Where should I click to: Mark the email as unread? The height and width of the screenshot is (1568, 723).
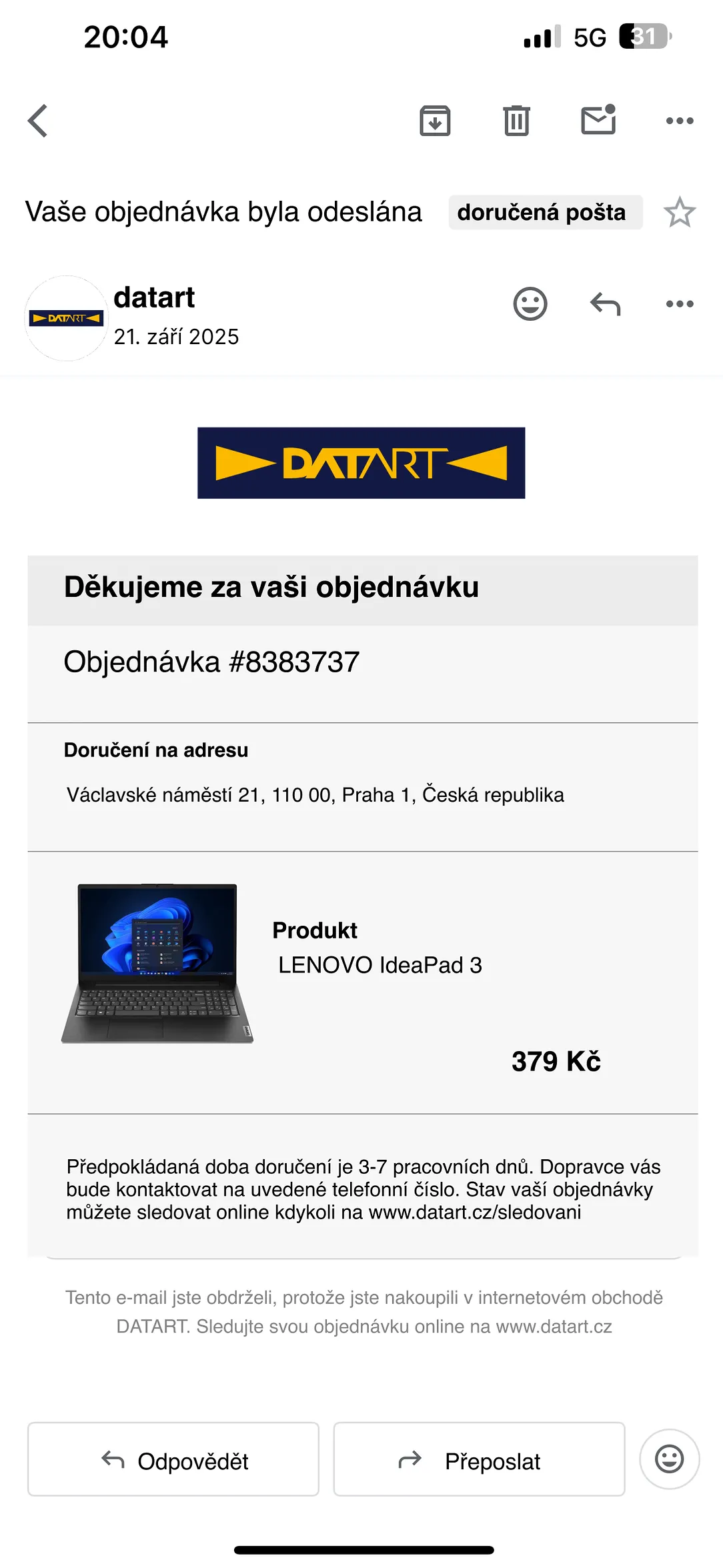tap(598, 120)
